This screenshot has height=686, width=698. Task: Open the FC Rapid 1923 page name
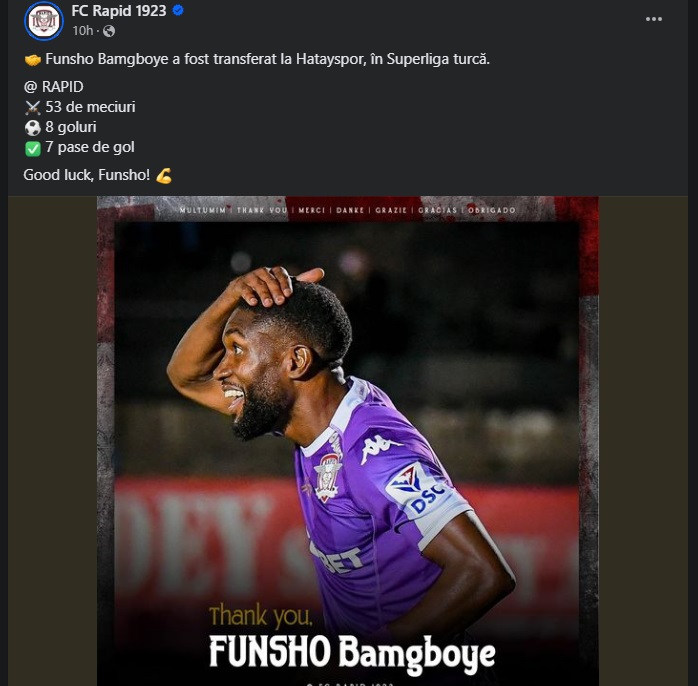(118, 12)
